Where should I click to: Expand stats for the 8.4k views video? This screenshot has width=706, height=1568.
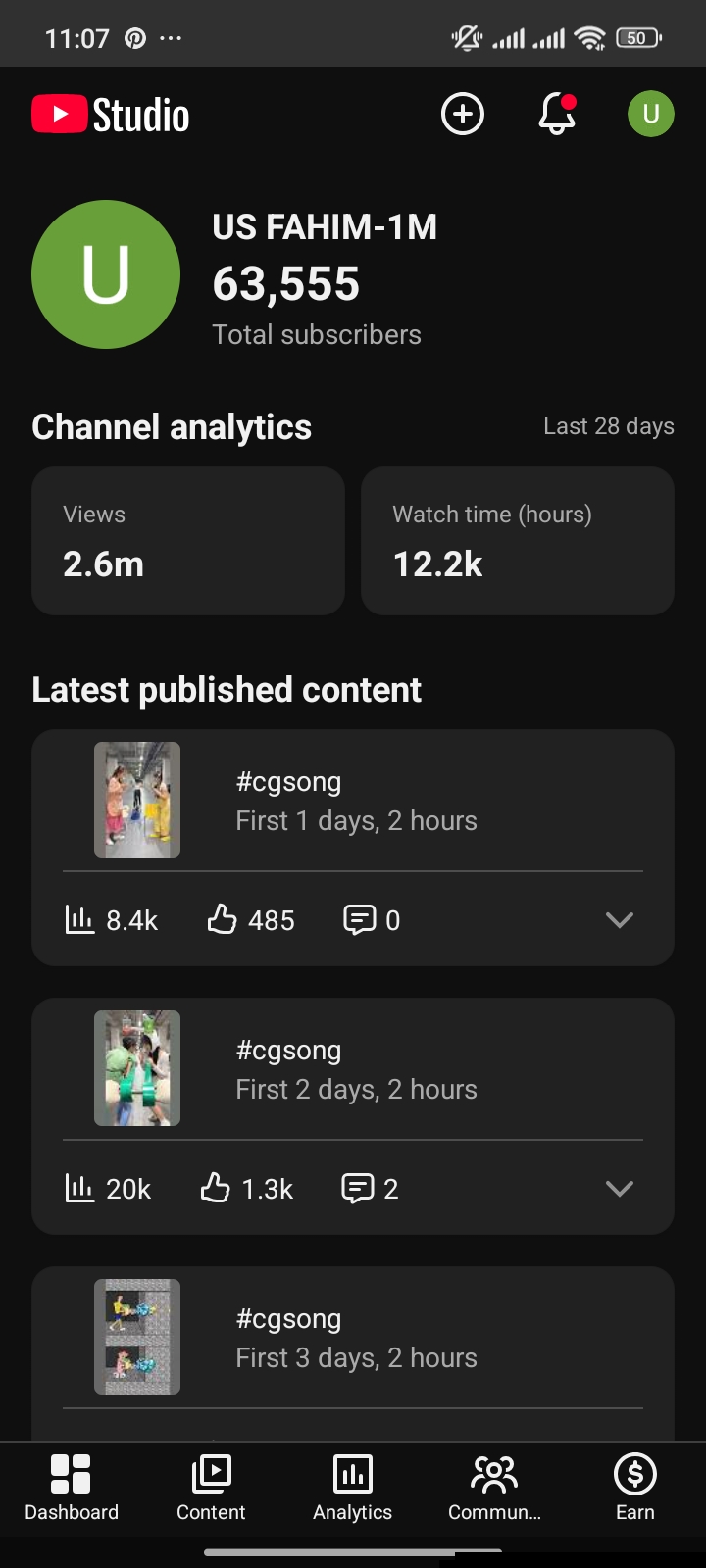coord(620,920)
